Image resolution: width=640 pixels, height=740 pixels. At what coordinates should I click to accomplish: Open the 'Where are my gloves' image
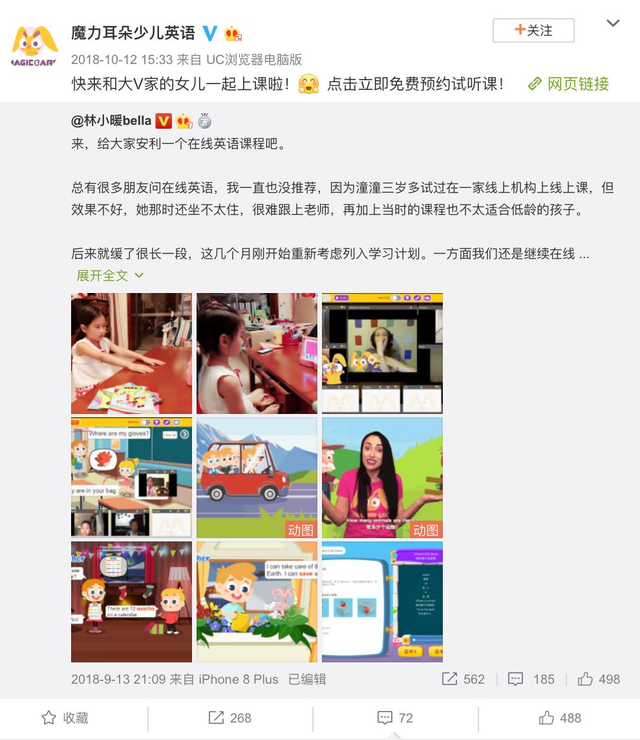tap(131, 478)
